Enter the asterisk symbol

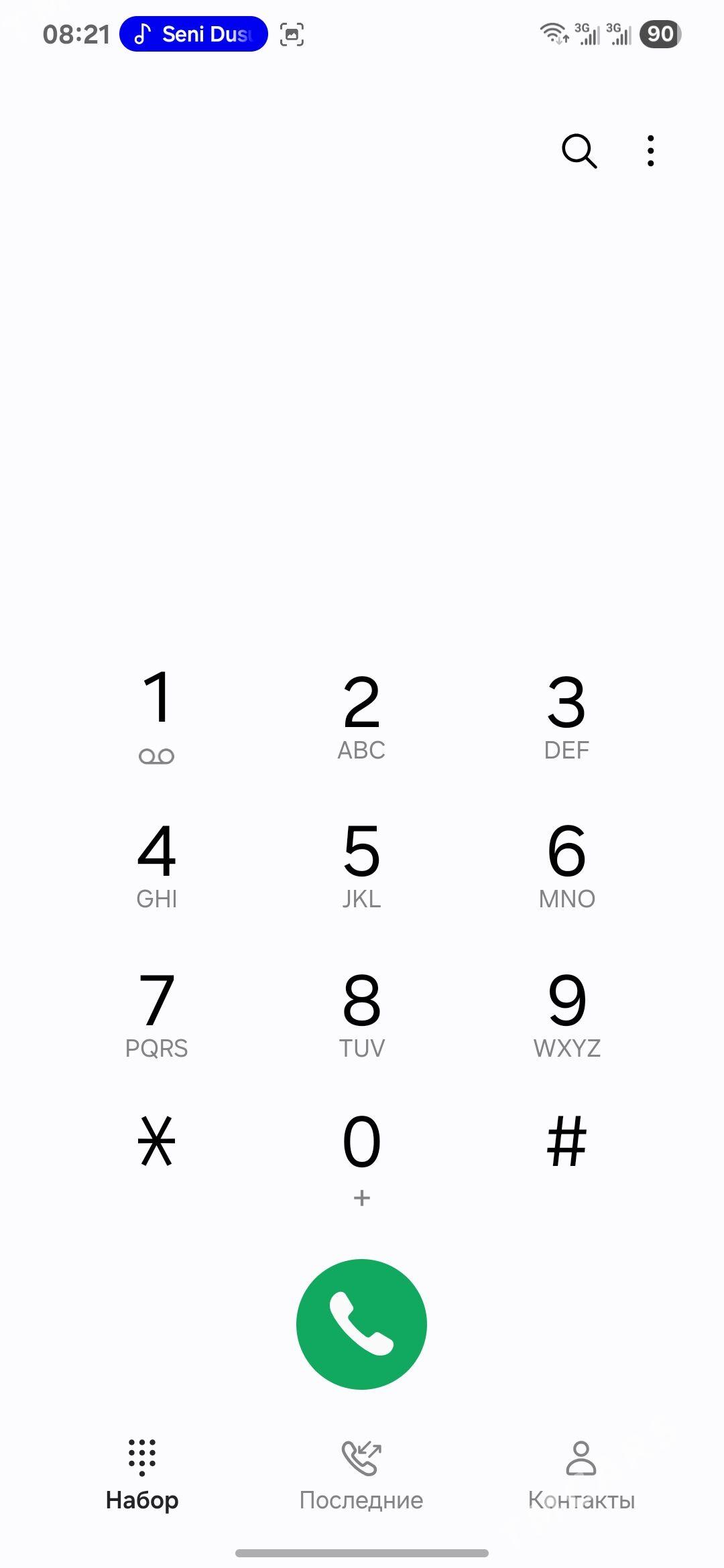point(157,1141)
